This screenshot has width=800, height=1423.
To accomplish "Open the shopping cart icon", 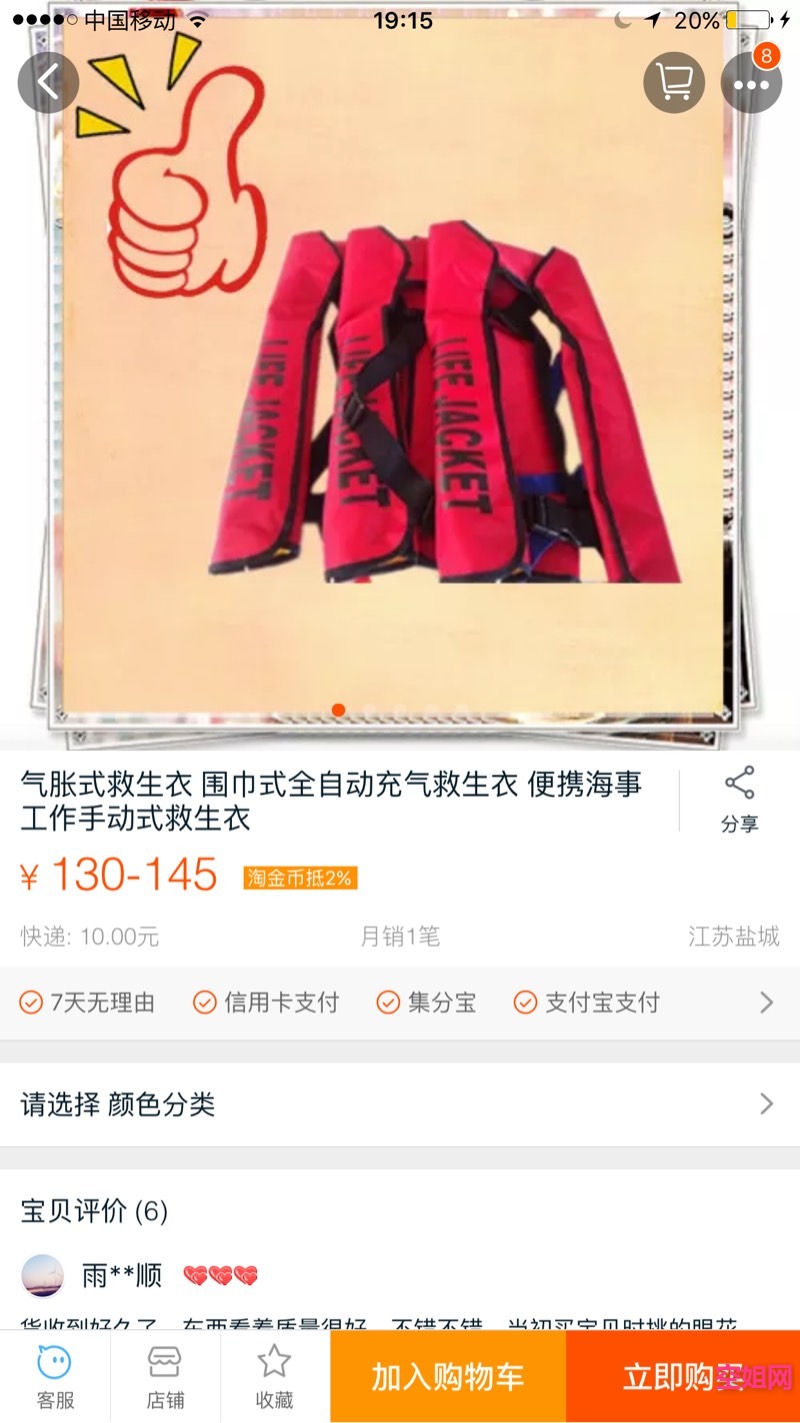I will [x=674, y=82].
